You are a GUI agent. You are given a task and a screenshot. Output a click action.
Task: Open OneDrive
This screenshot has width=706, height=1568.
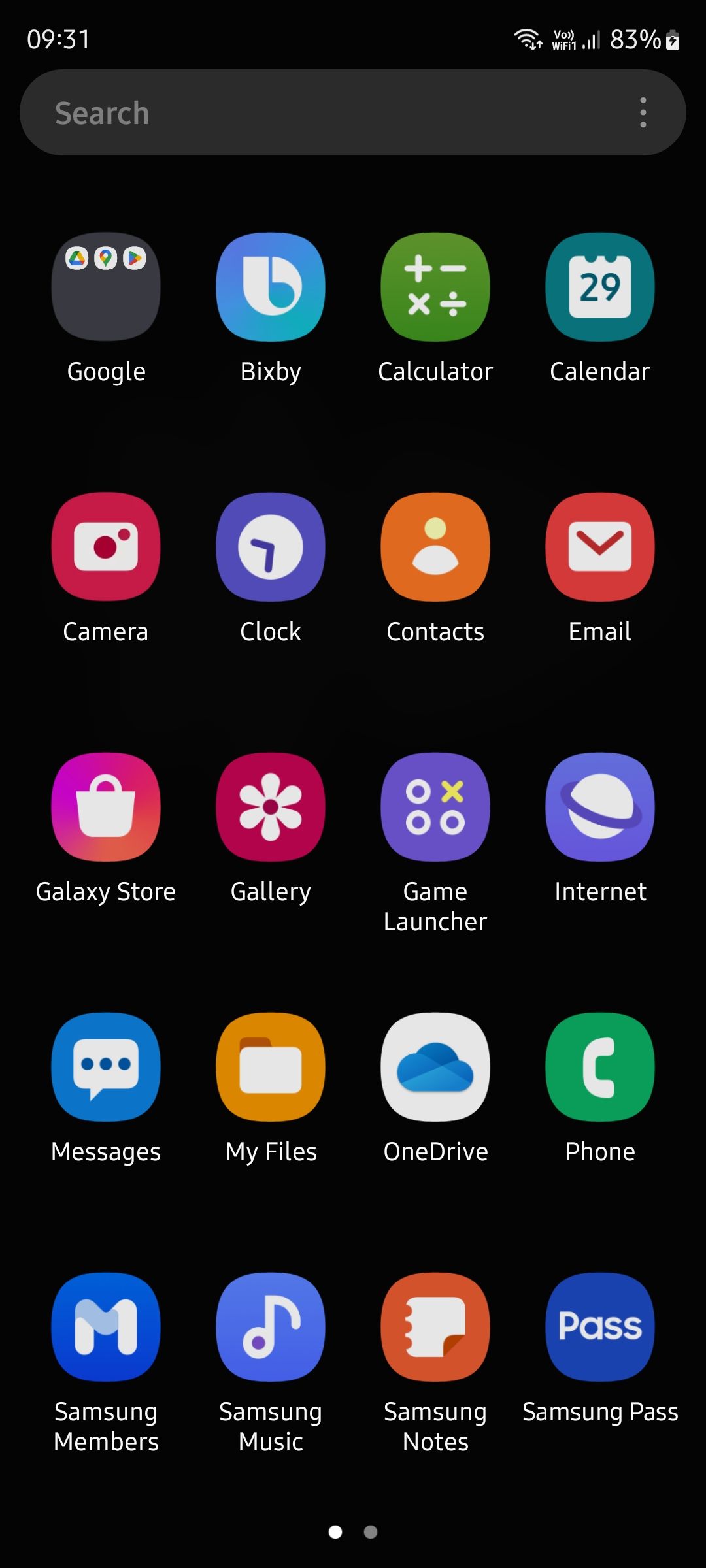pos(435,1067)
